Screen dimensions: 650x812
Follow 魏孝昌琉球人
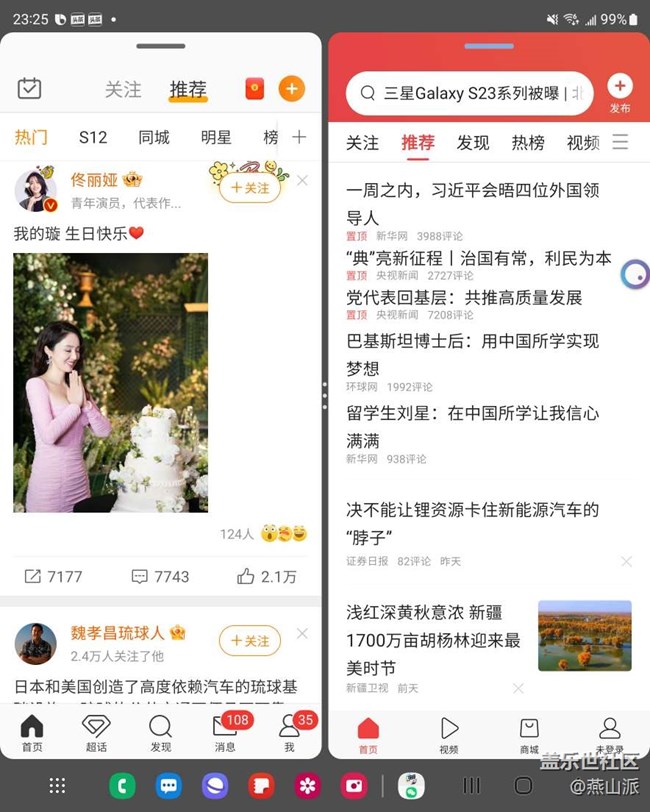(x=249, y=641)
